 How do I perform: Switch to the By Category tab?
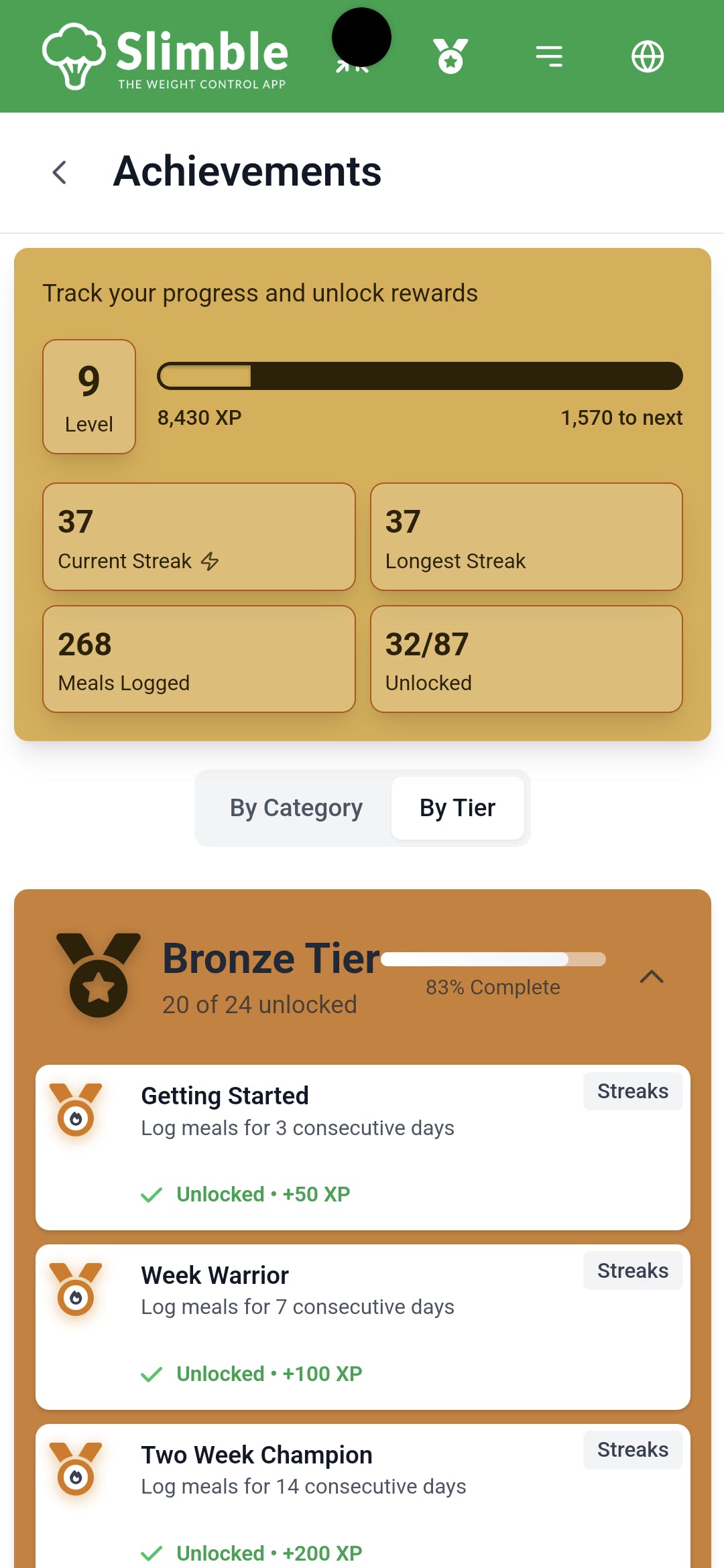coord(296,808)
